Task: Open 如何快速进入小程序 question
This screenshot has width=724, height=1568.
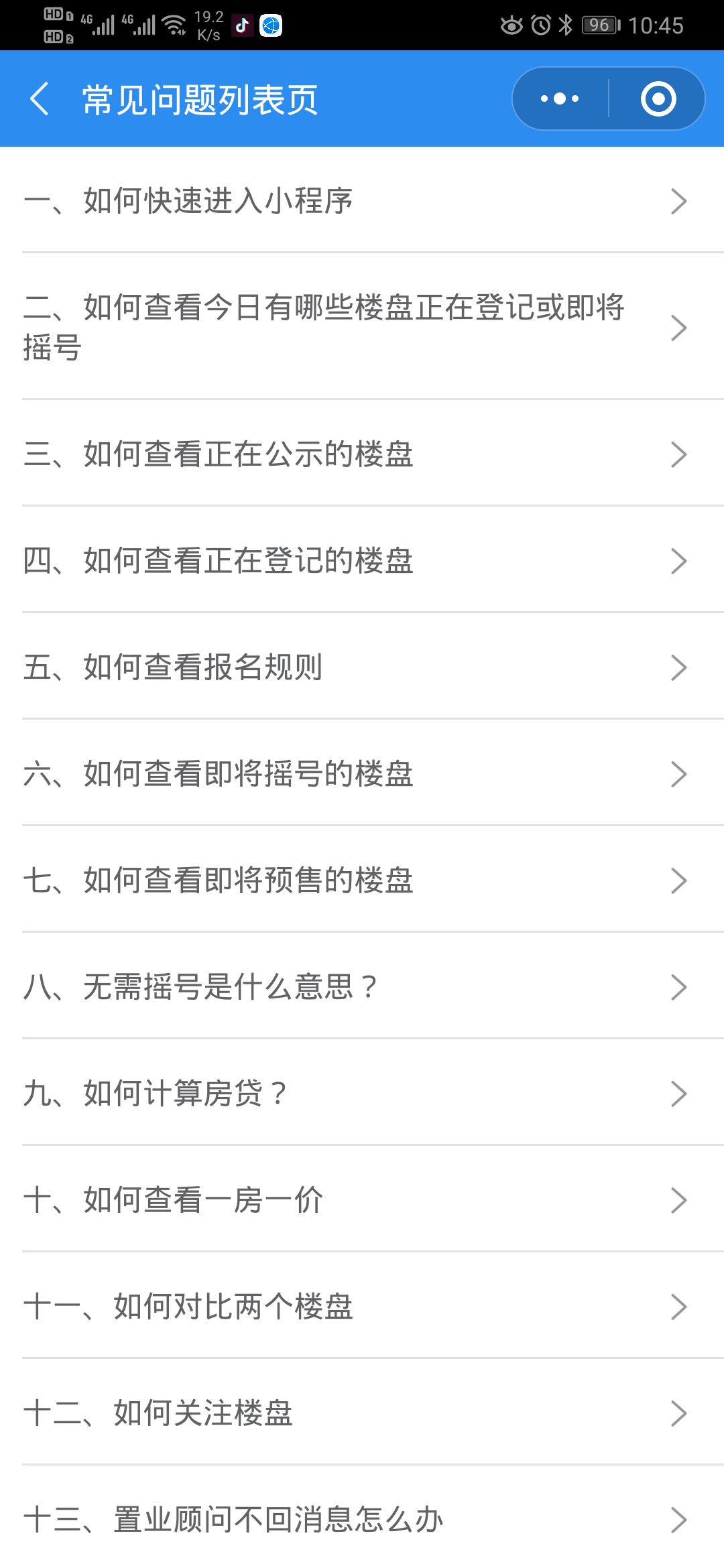Action: point(362,200)
